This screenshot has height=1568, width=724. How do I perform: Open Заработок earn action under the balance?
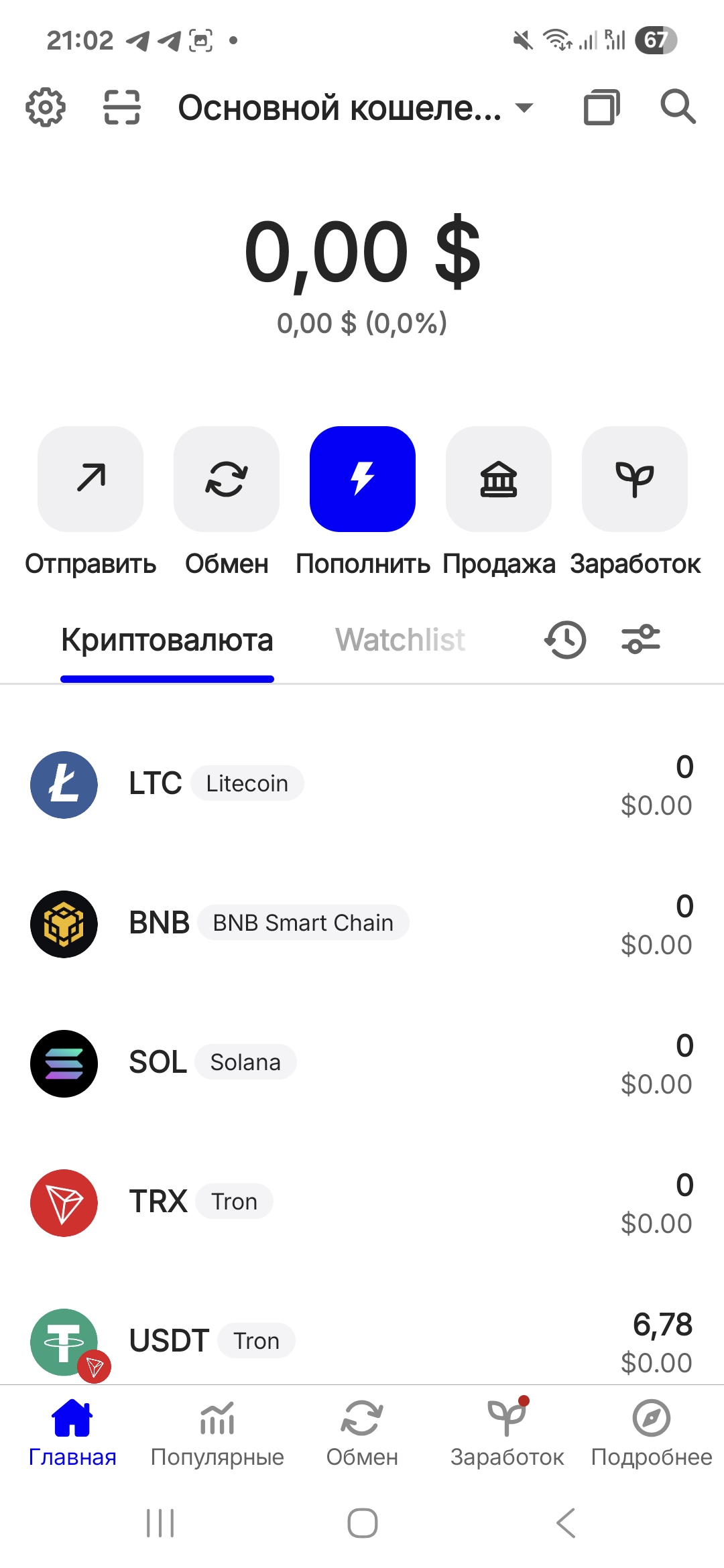point(635,479)
